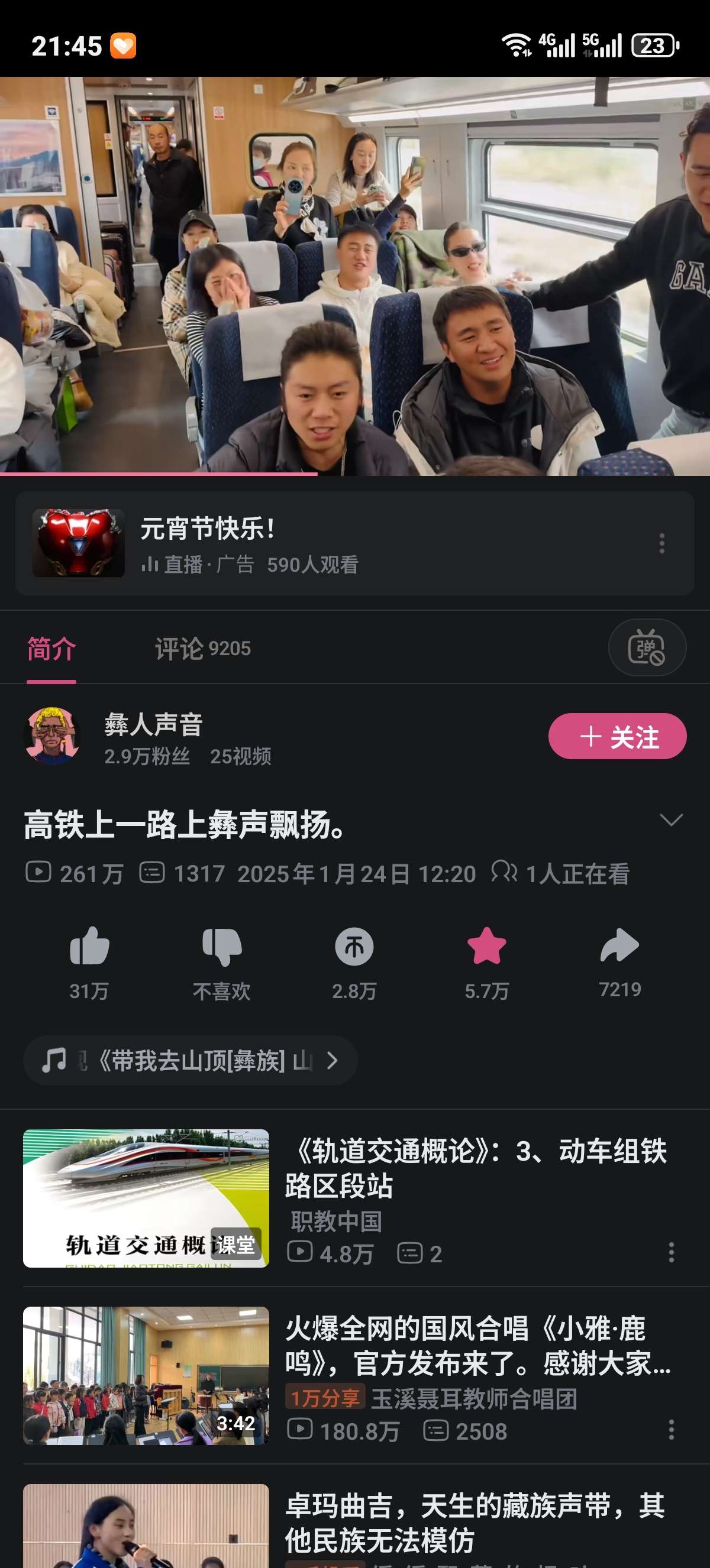The height and width of the screenshot is (1568, 710).
Task: Share the video via arrow icon
Action: pos(619,947)
